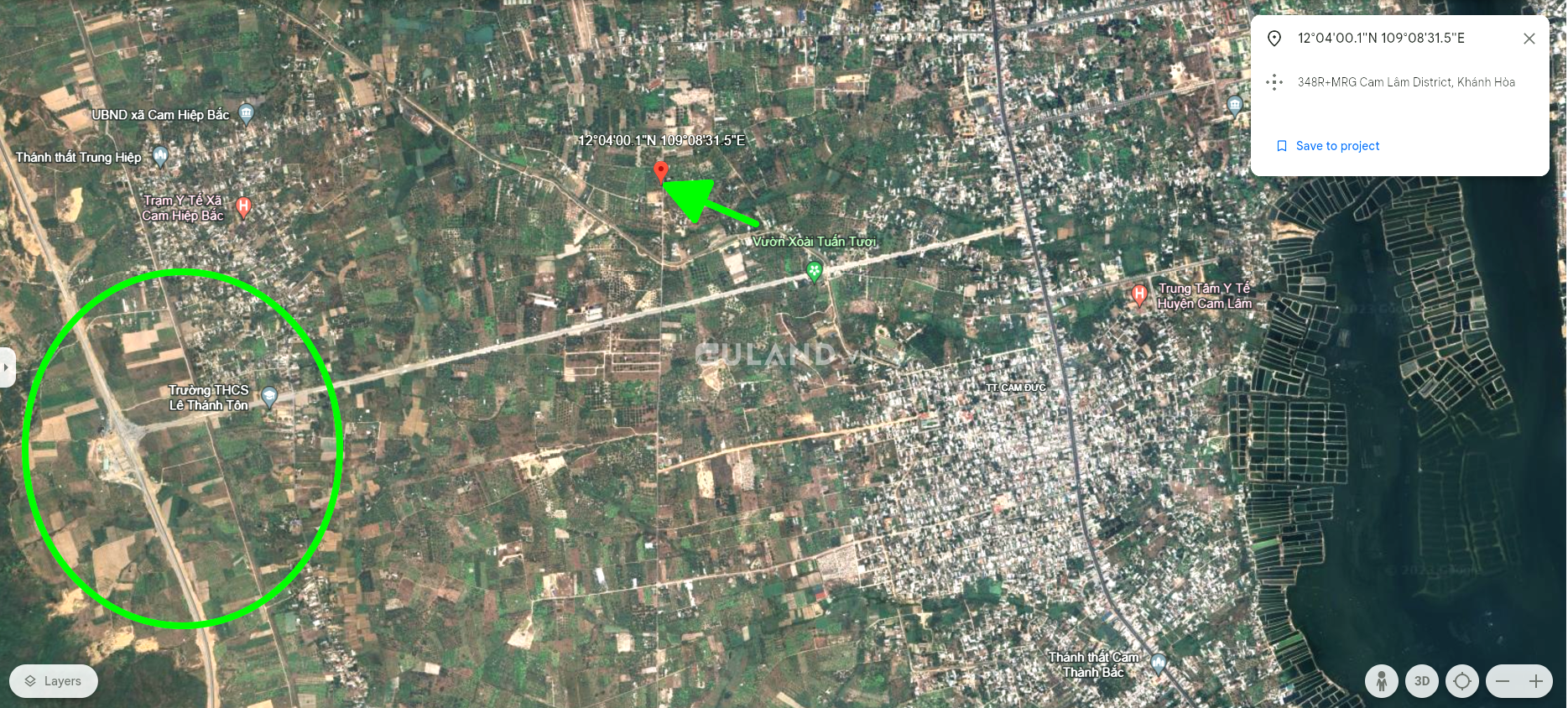Screen dimensions: 1568x708
Task: Zoom in on the map
Action: [1536, 681]
